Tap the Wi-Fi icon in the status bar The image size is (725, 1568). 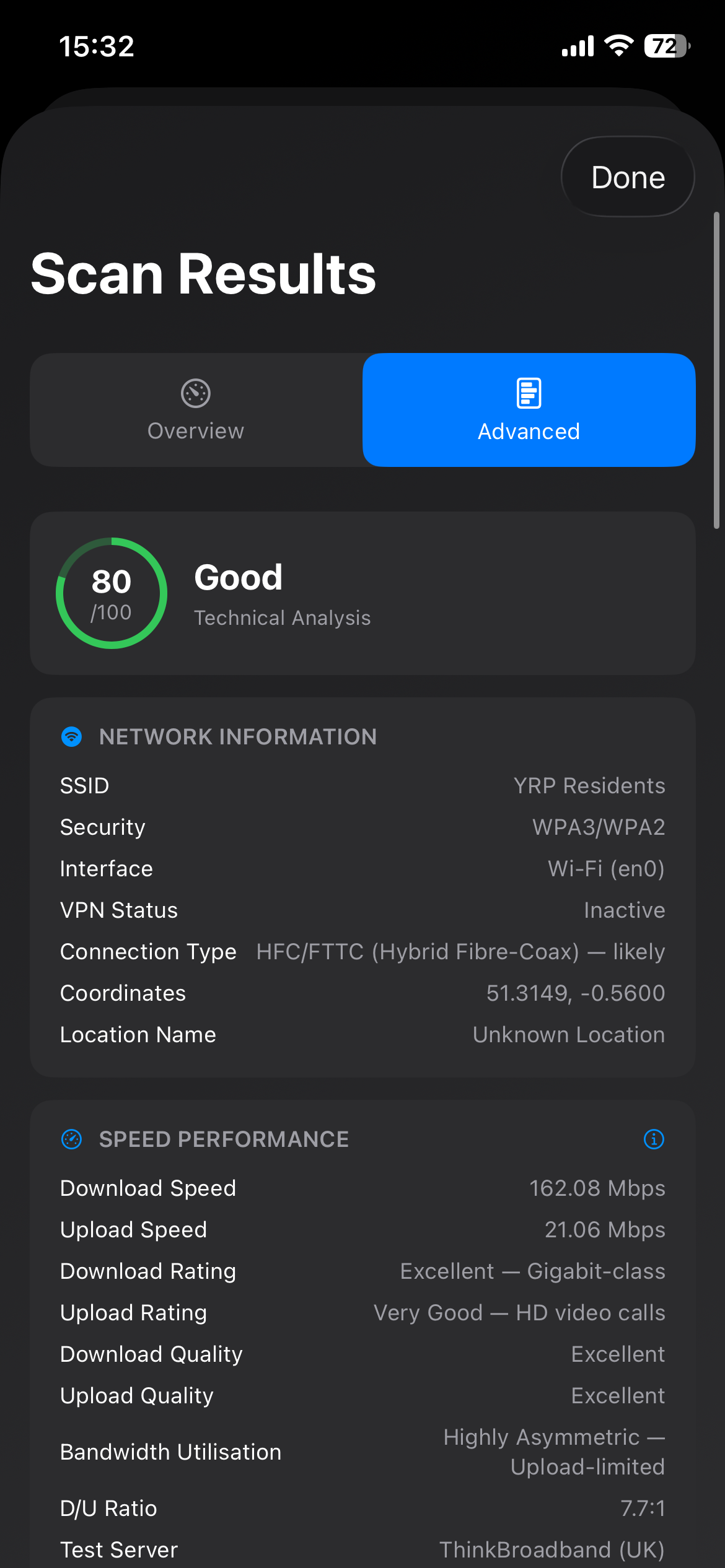[618, 46]
